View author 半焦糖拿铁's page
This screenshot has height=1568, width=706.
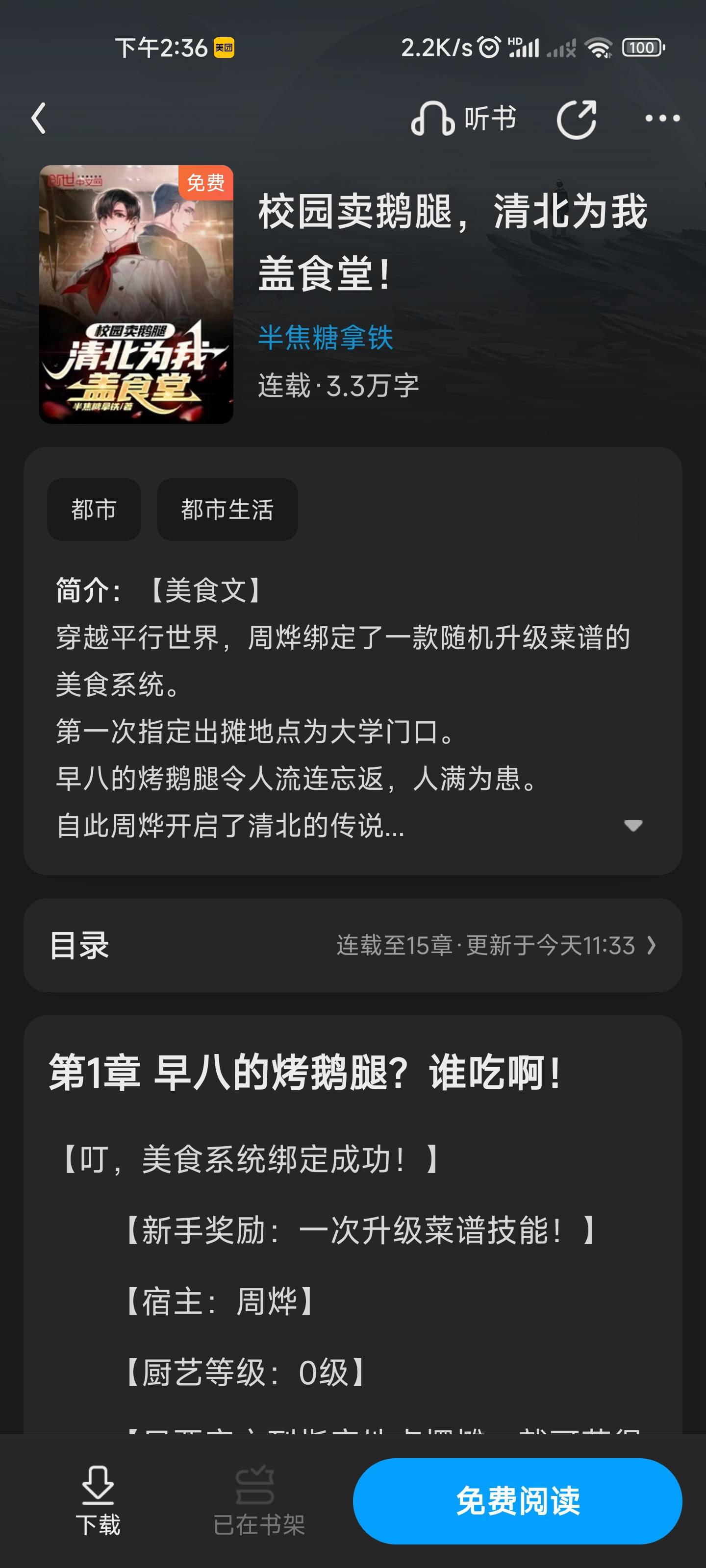point(325,337)
